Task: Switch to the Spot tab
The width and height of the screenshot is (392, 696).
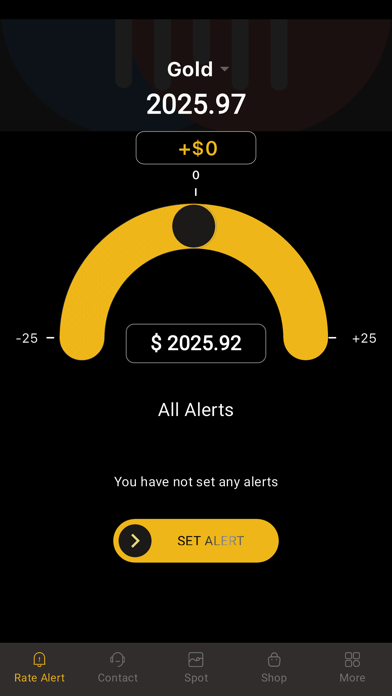Action: point(196,668)
